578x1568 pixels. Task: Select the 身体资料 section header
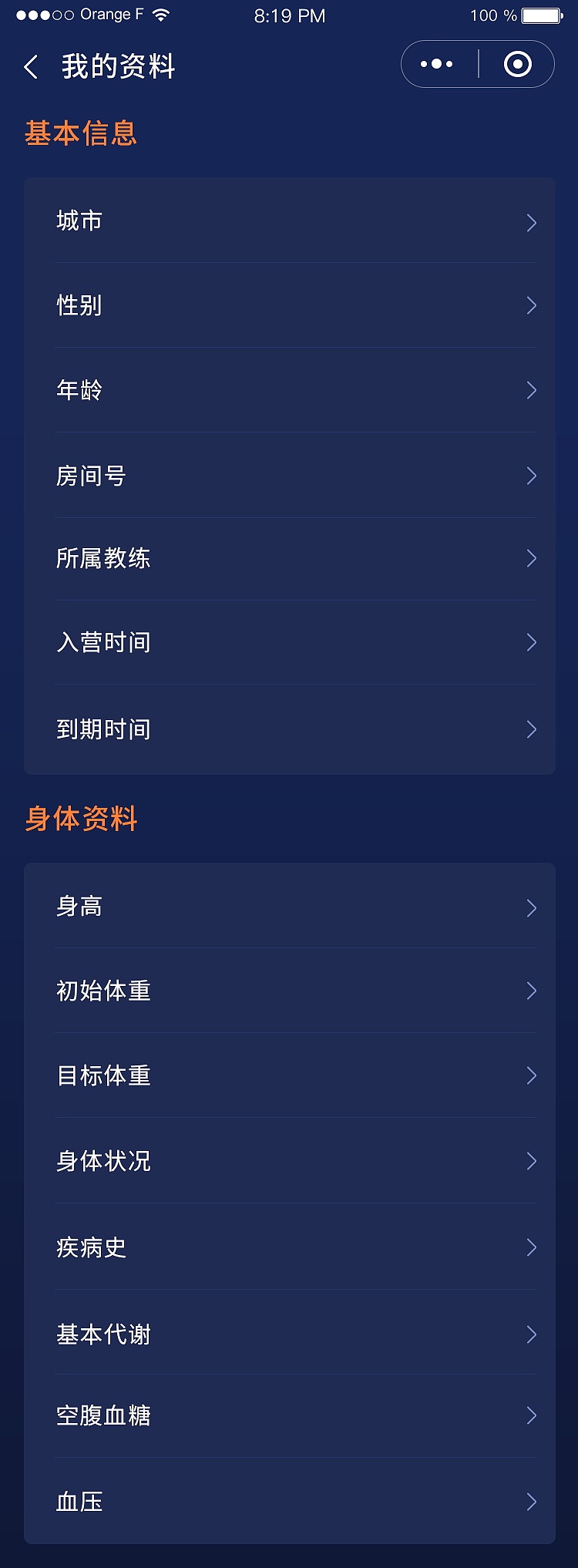click(x=81, y=819)
